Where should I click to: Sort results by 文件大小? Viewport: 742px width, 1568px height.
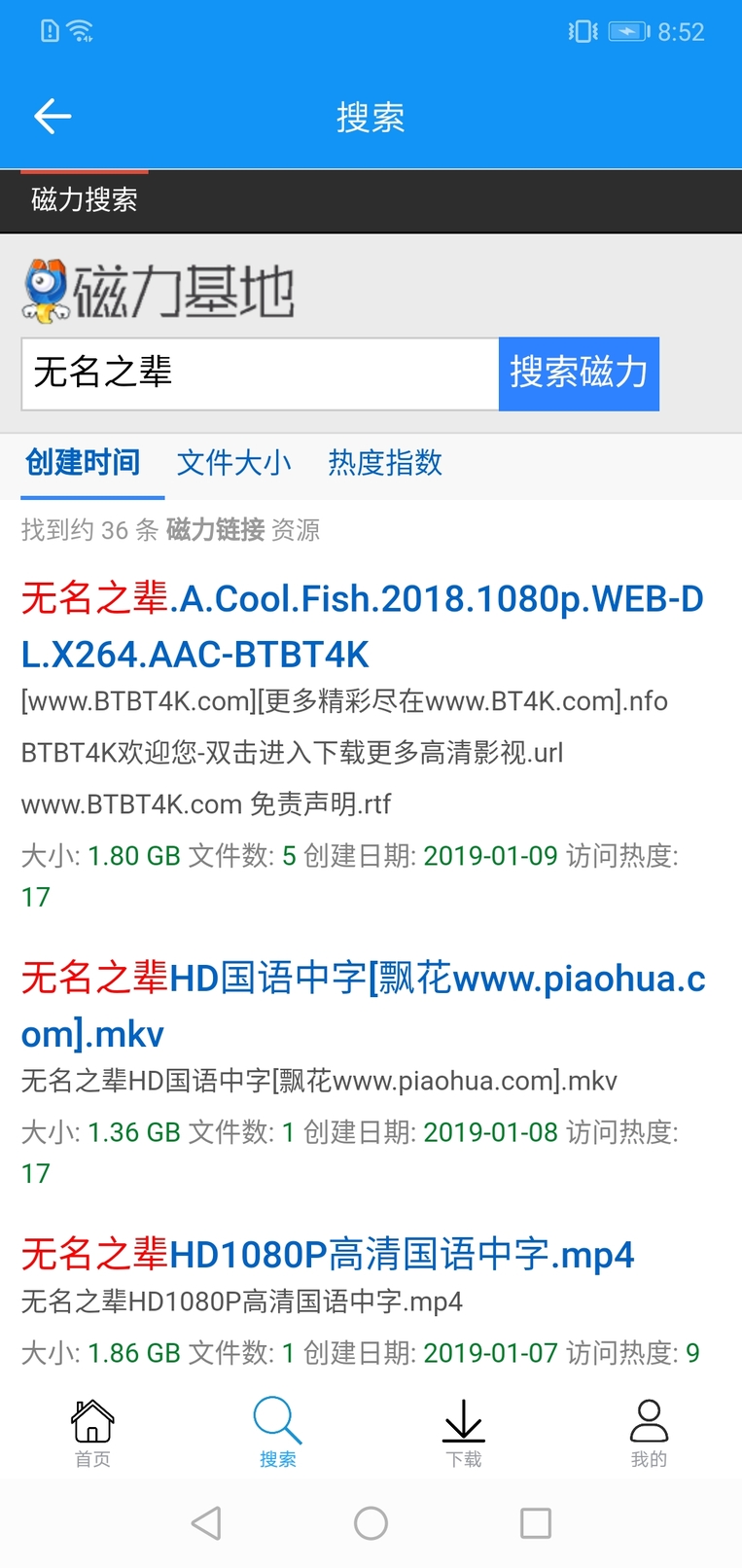[233, 463]
